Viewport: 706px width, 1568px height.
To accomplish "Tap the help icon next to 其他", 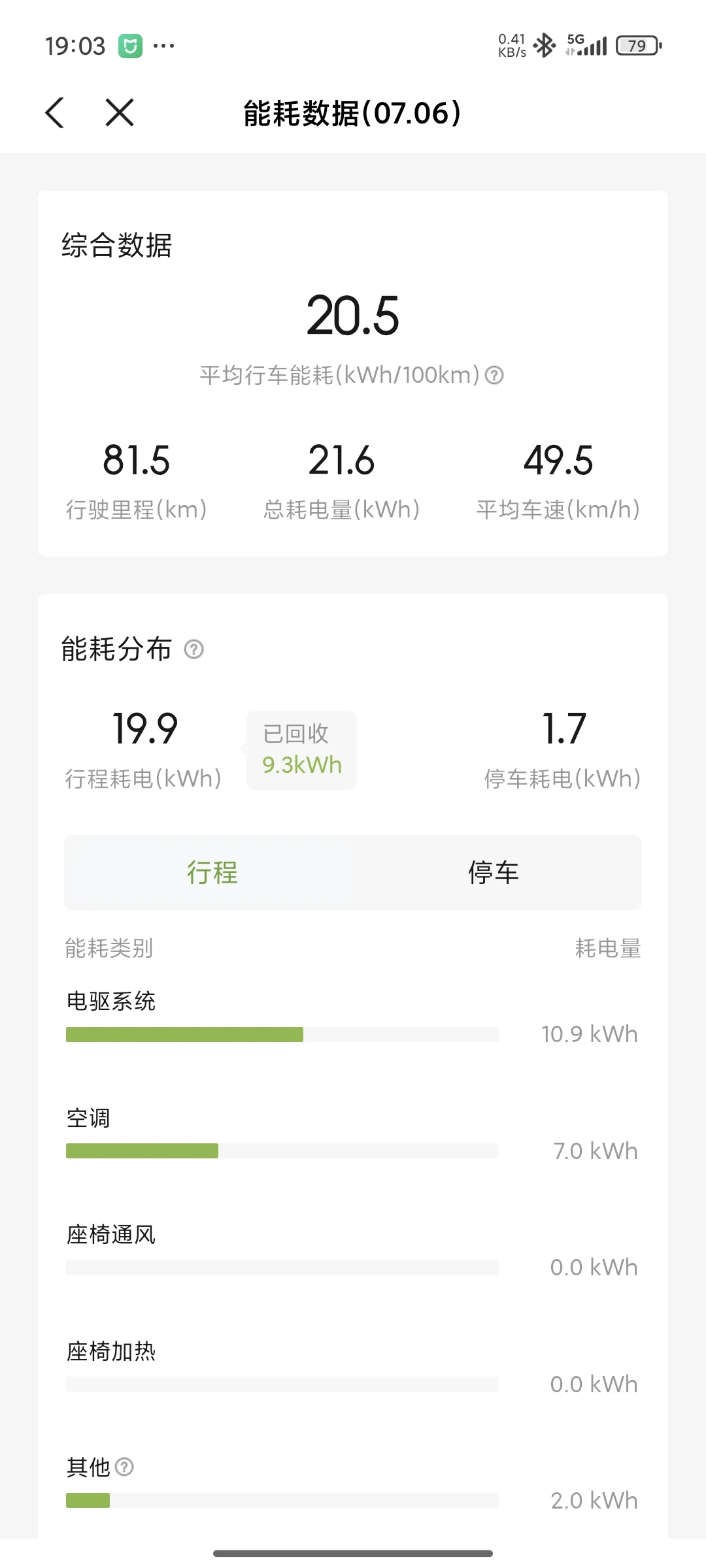I will tap(124, 1467).
